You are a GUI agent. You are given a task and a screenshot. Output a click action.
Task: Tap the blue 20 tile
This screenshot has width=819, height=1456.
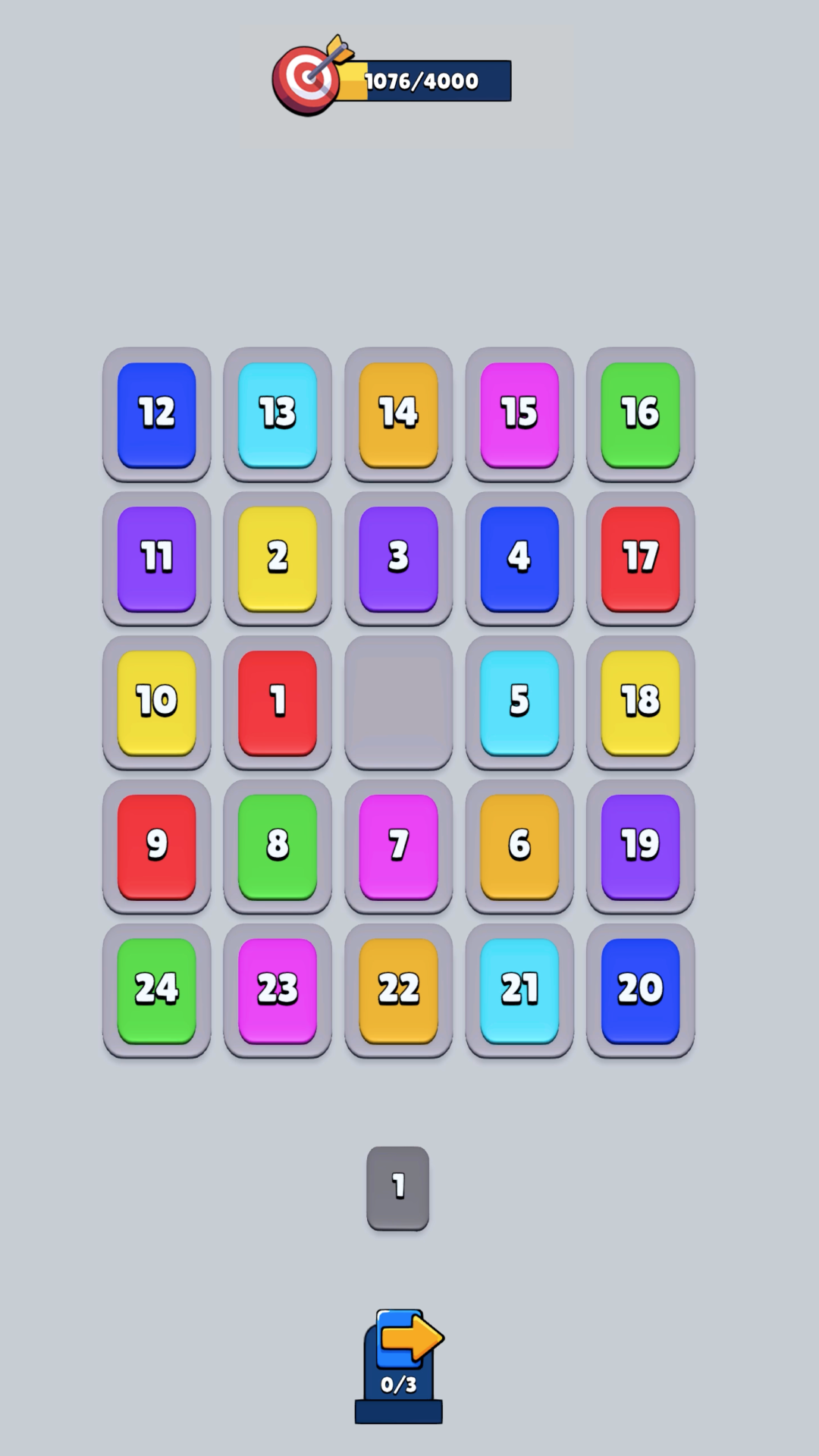pyautogui.click(x=641, y=990)
